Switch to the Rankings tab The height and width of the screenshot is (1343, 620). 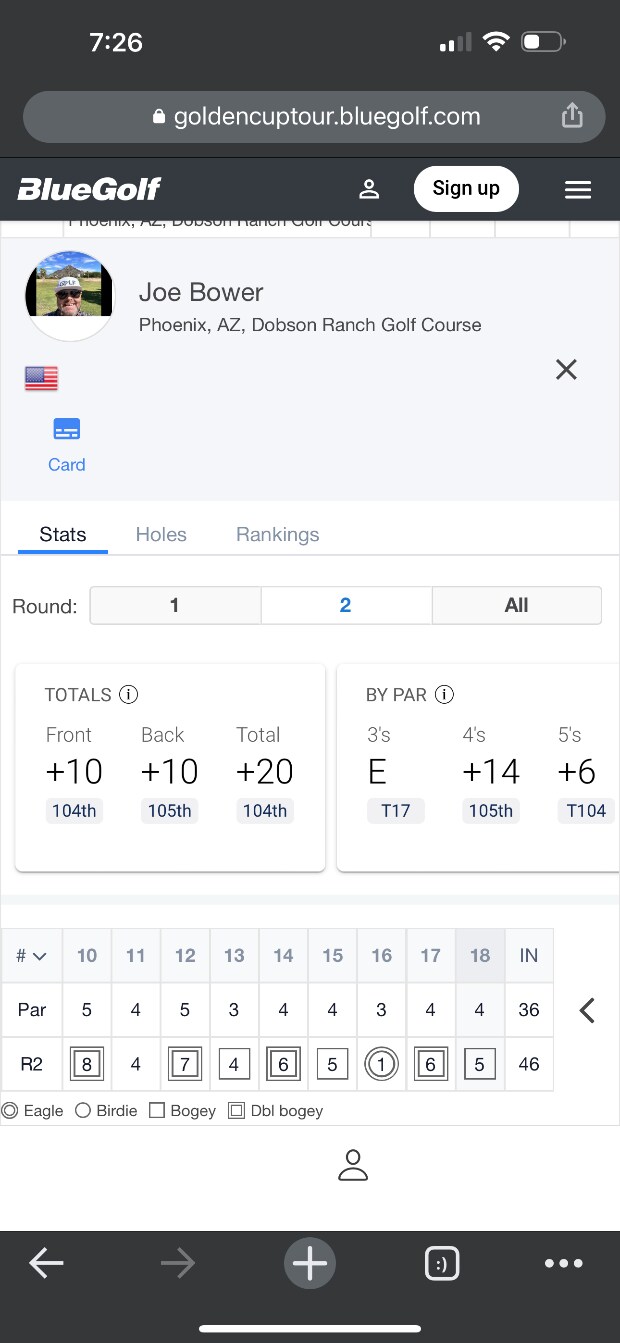click(277, 534)
